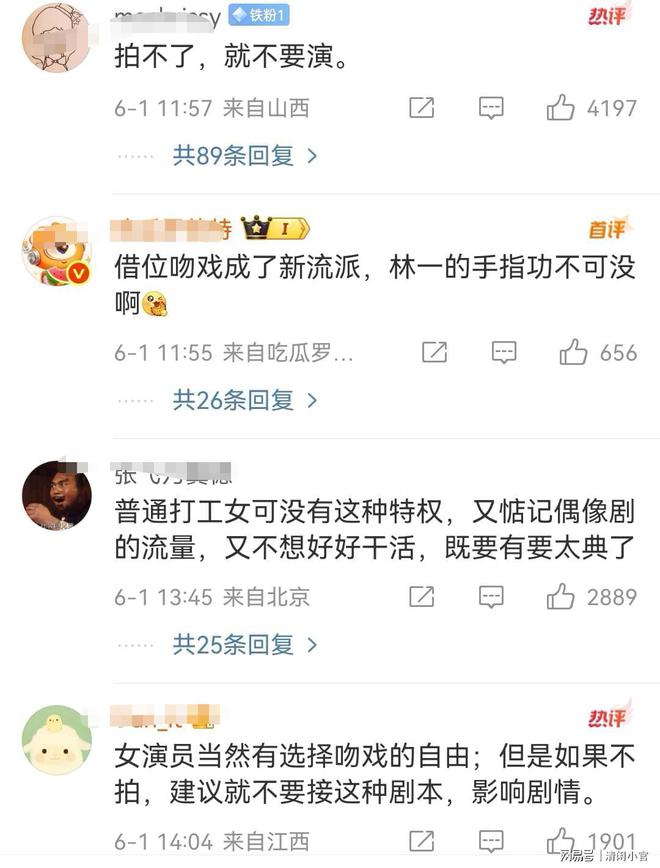The height and width of the screenshot is (868, 660).
Task: Expand 共89条回复 replies
Action: pos(244,155)
